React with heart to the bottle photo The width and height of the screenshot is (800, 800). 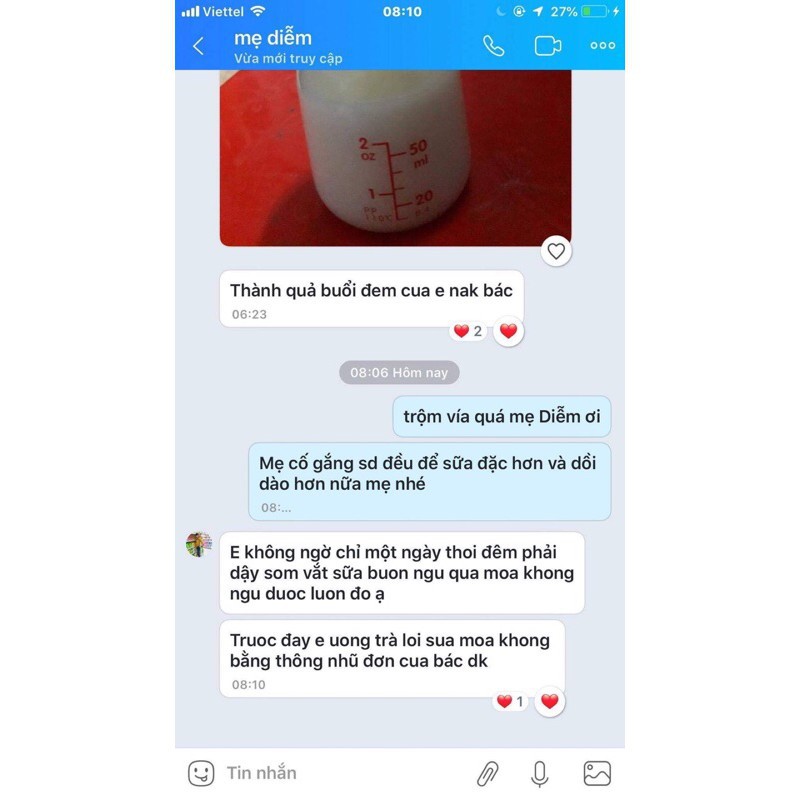tap(557, 251)
